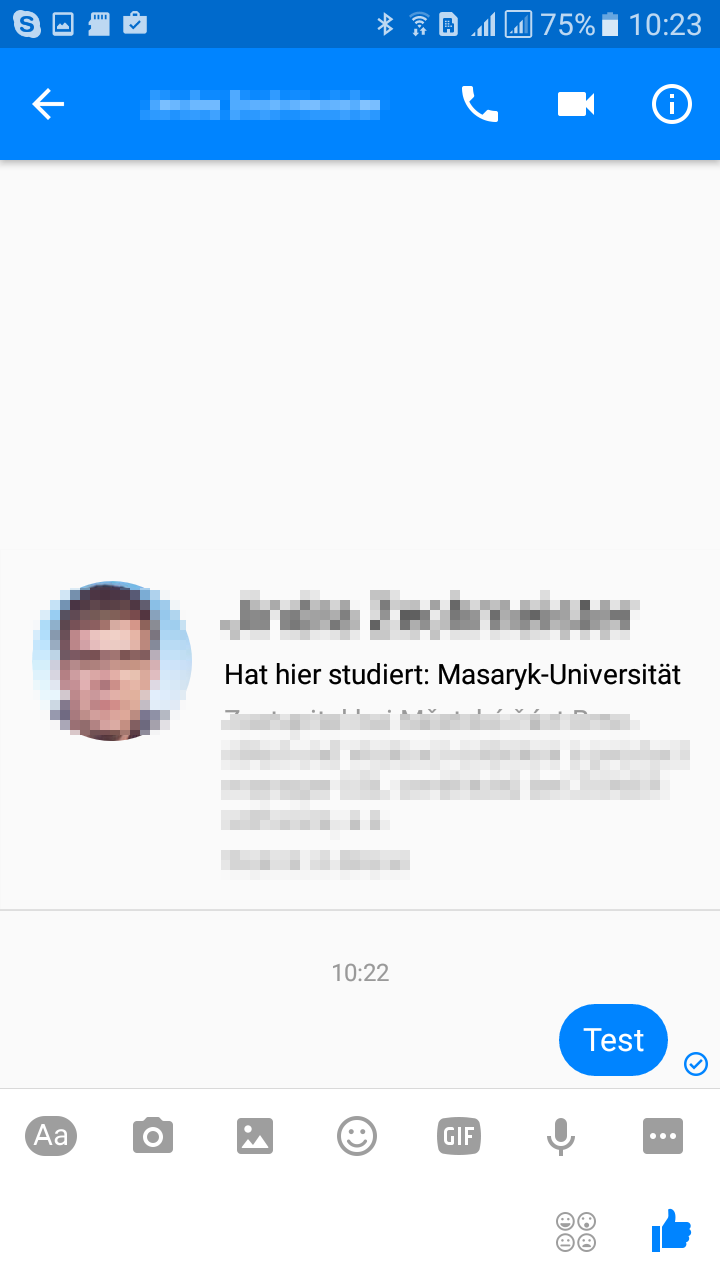
Task: Open the camera to take a photo
Action: pos(153,1136)
